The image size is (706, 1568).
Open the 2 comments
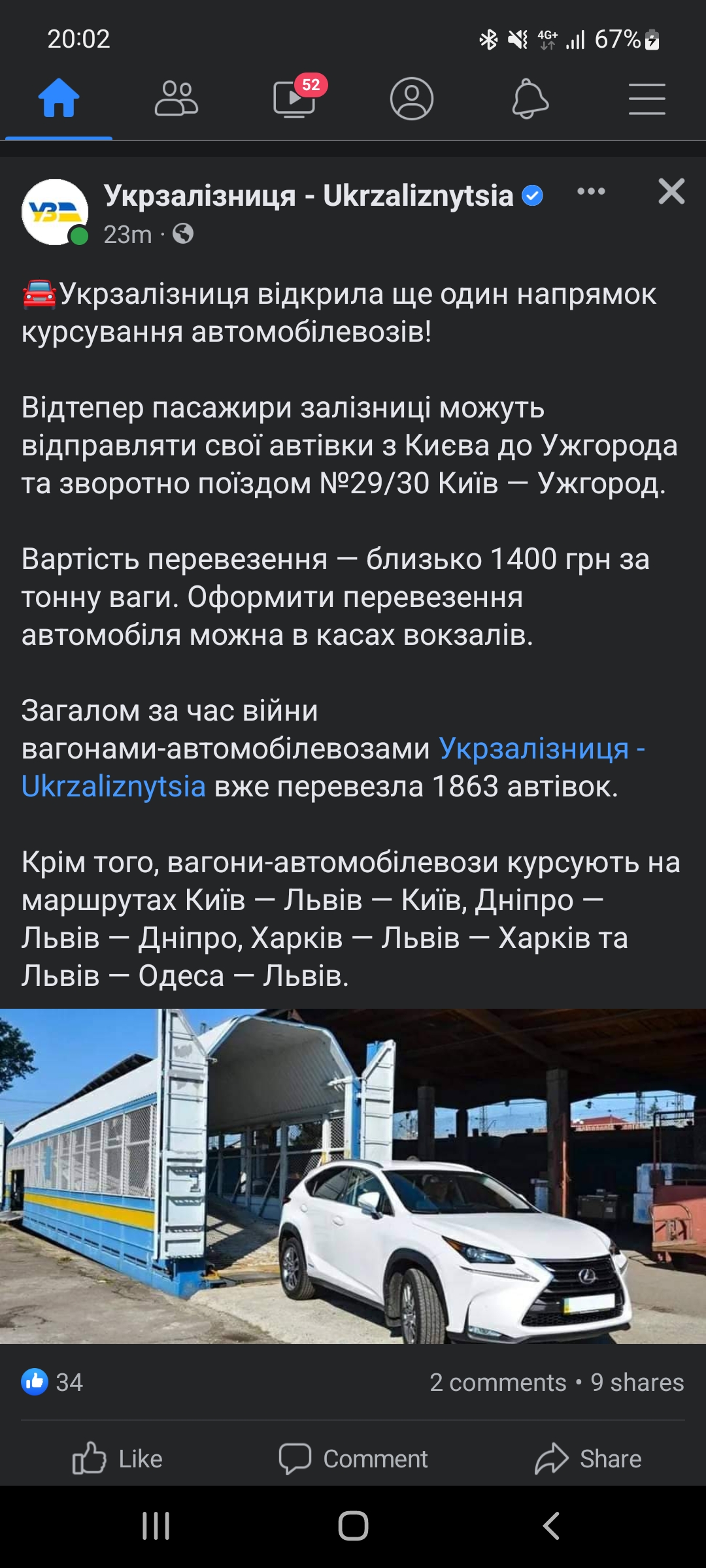(x=497, y=1382)
